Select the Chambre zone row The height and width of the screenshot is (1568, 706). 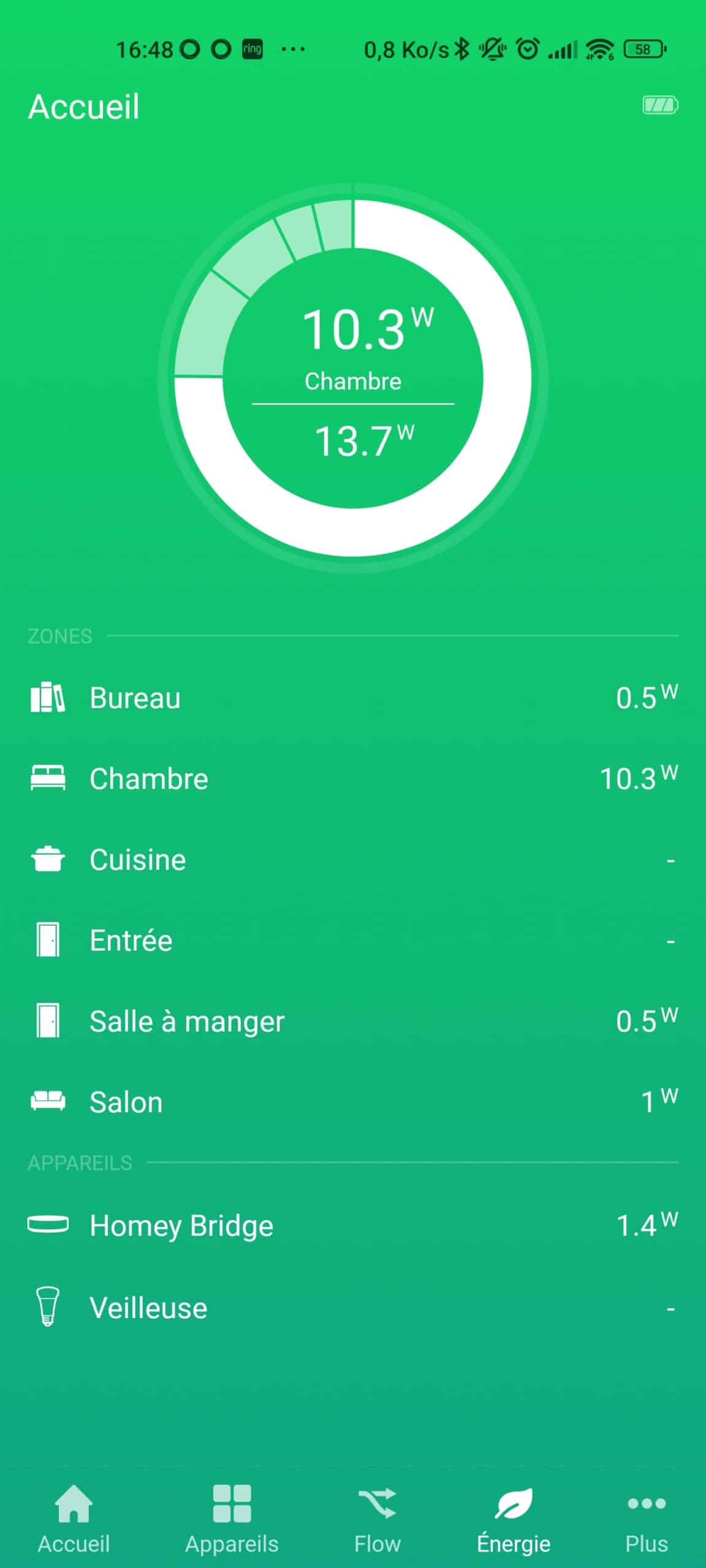pos(353,779)
